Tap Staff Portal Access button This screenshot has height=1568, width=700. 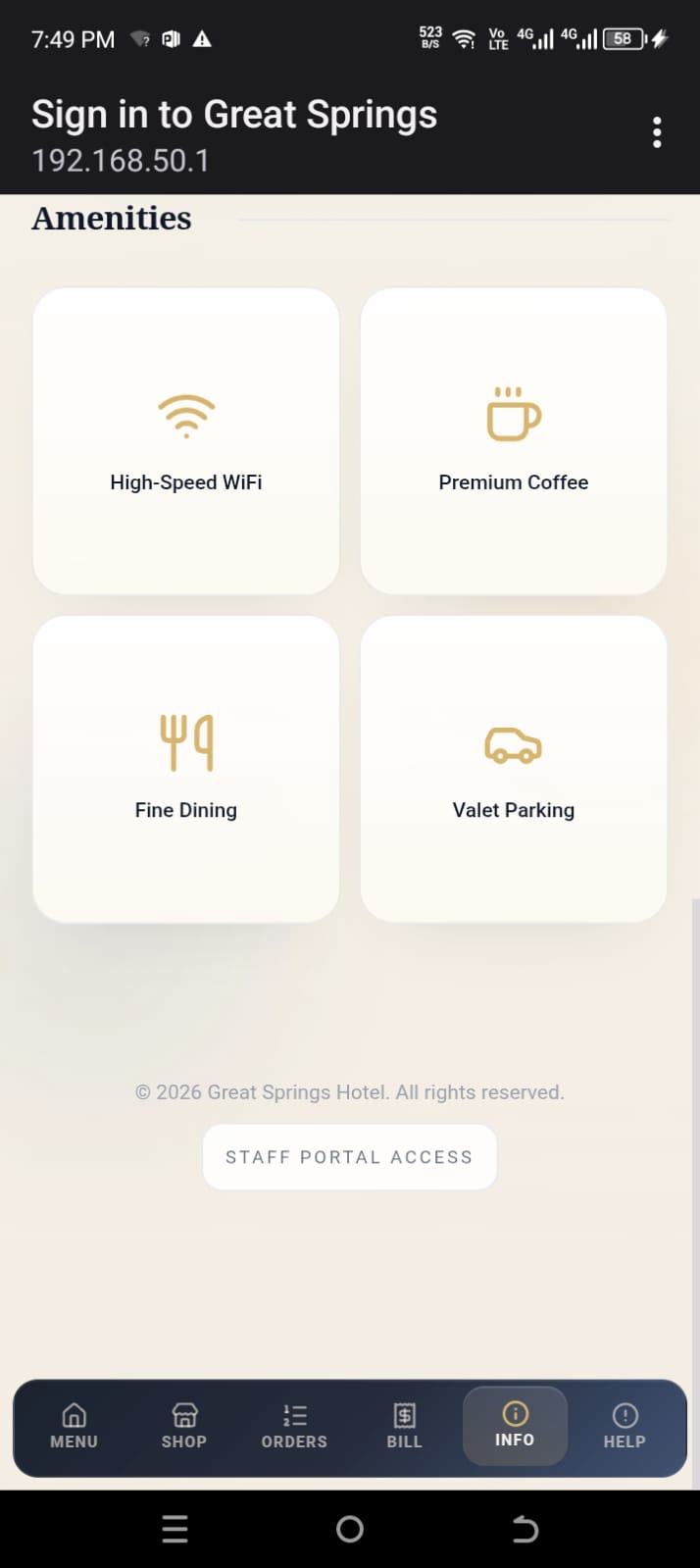pyautogui.click(x=350, y=1157)
